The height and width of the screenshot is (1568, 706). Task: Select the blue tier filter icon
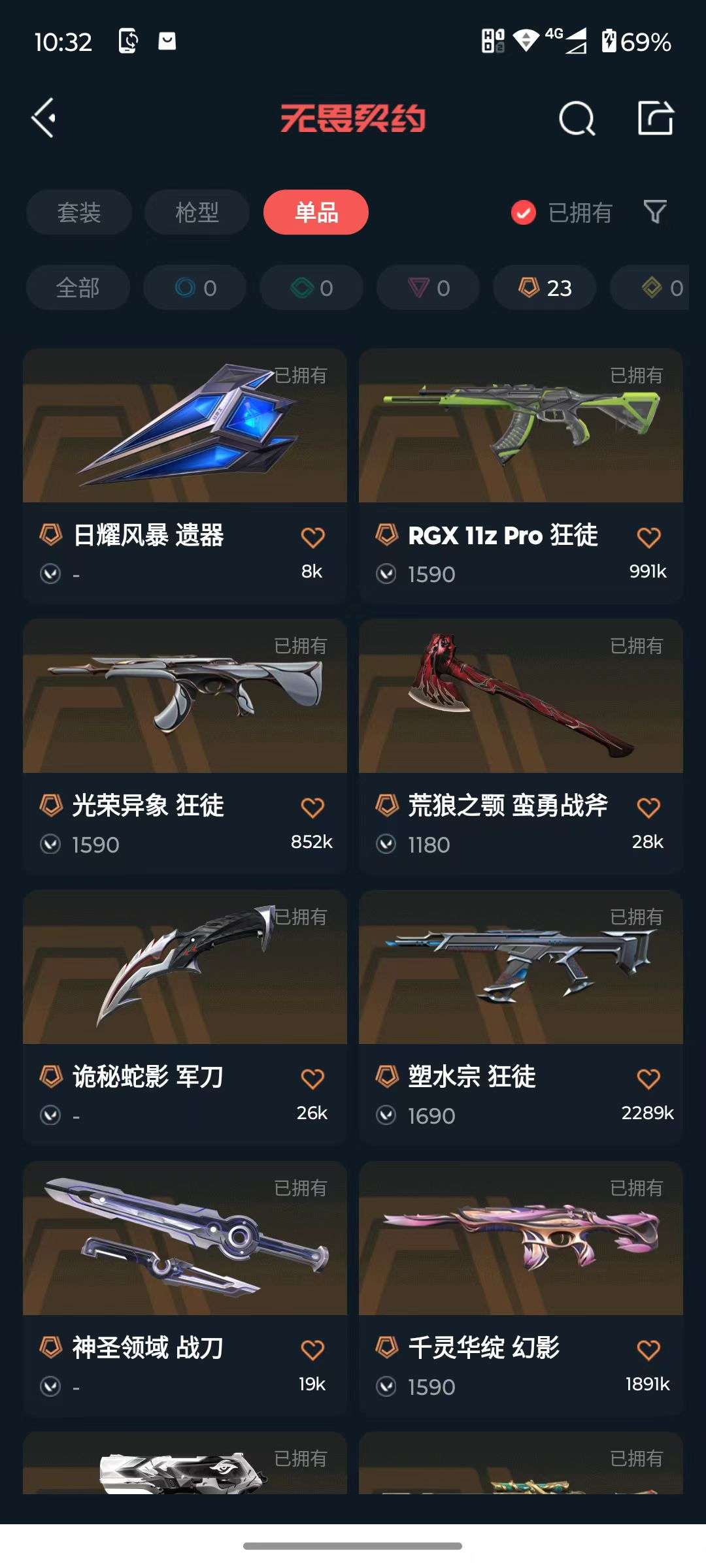195,287
